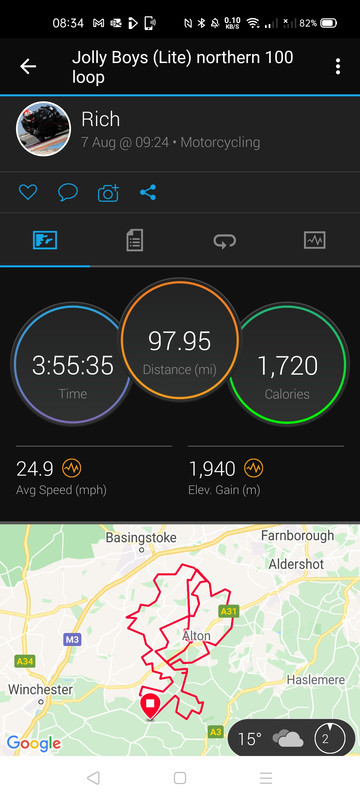Like this activity with the heart icon
Screen dimensions: 360x800
pos(28,192)
